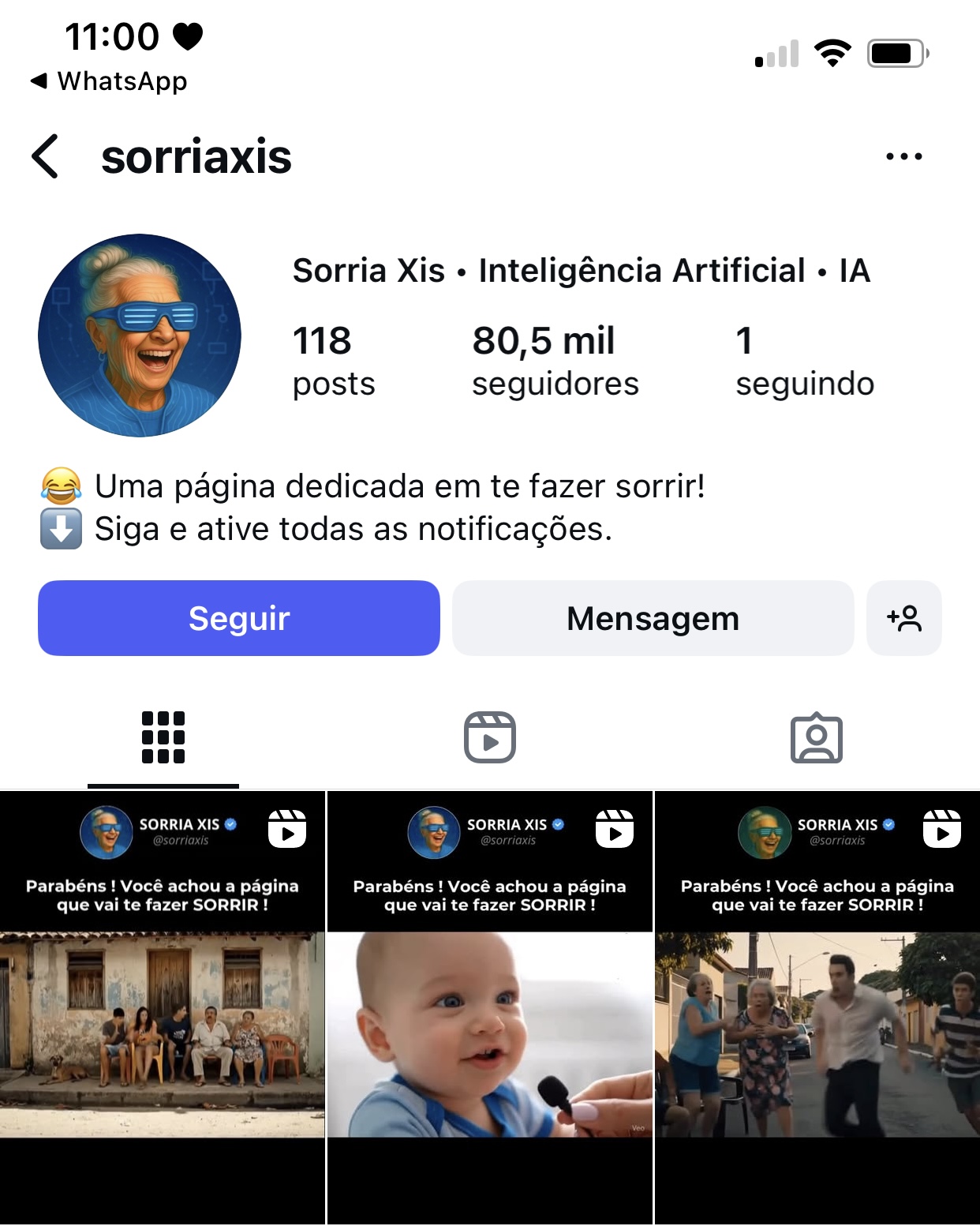Viewport: 980px width, 1226px height.
Task: Open the Sorria Xis profile picture
Action: coord(140,336)
